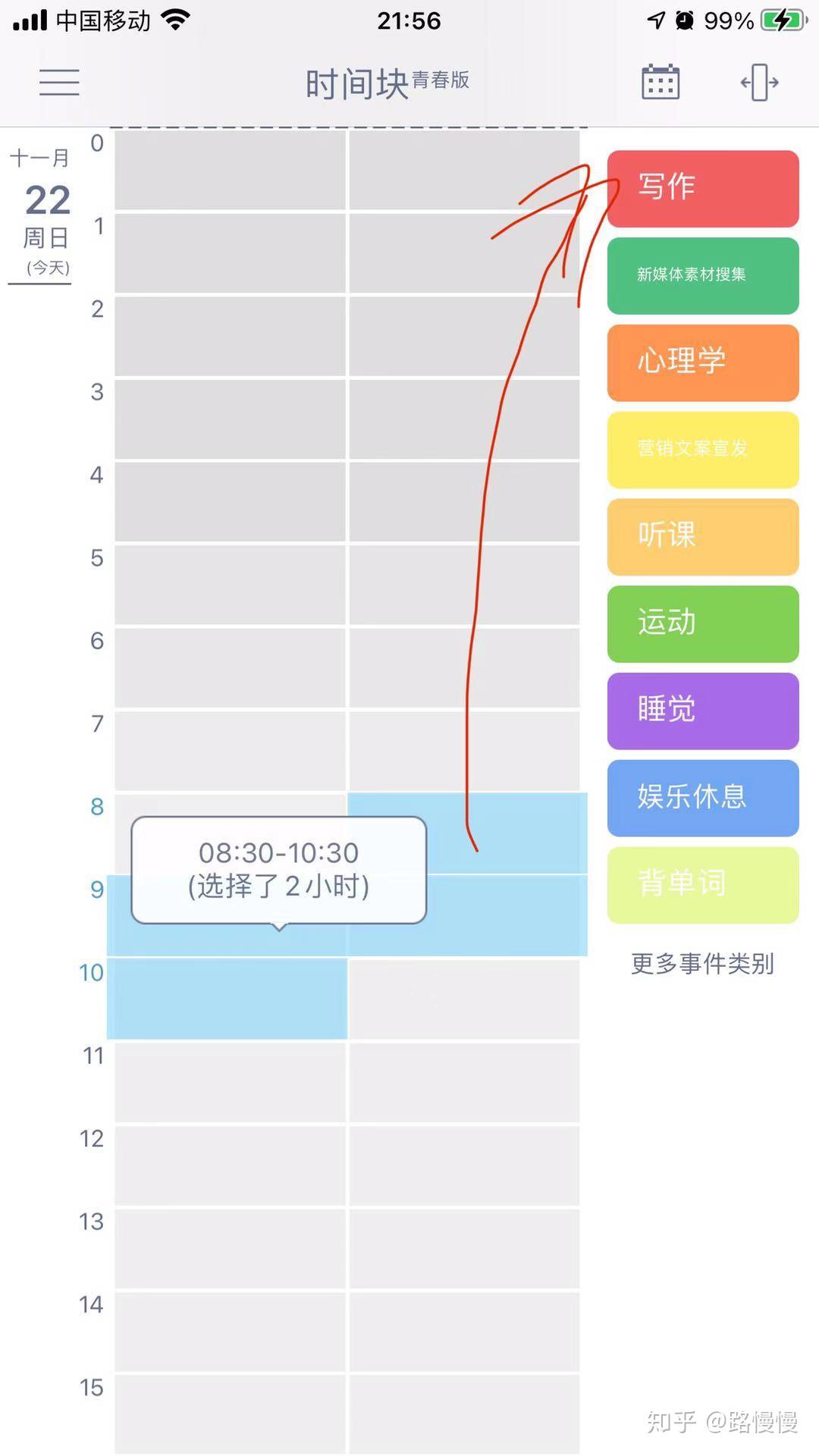This screenshot has height=1456, width=819.
Task: Choose the 心理学 category block
Action: click(x=701, y=362)
